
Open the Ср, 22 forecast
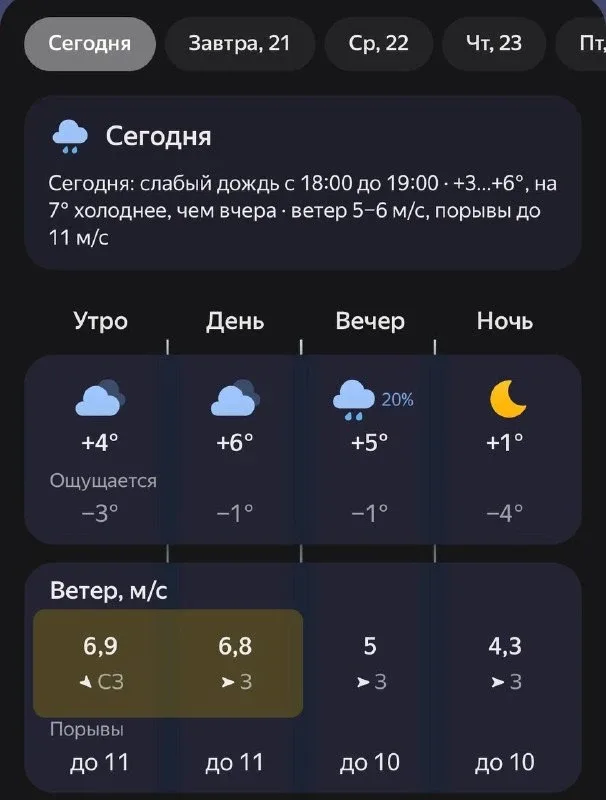(x=379, y=44)
